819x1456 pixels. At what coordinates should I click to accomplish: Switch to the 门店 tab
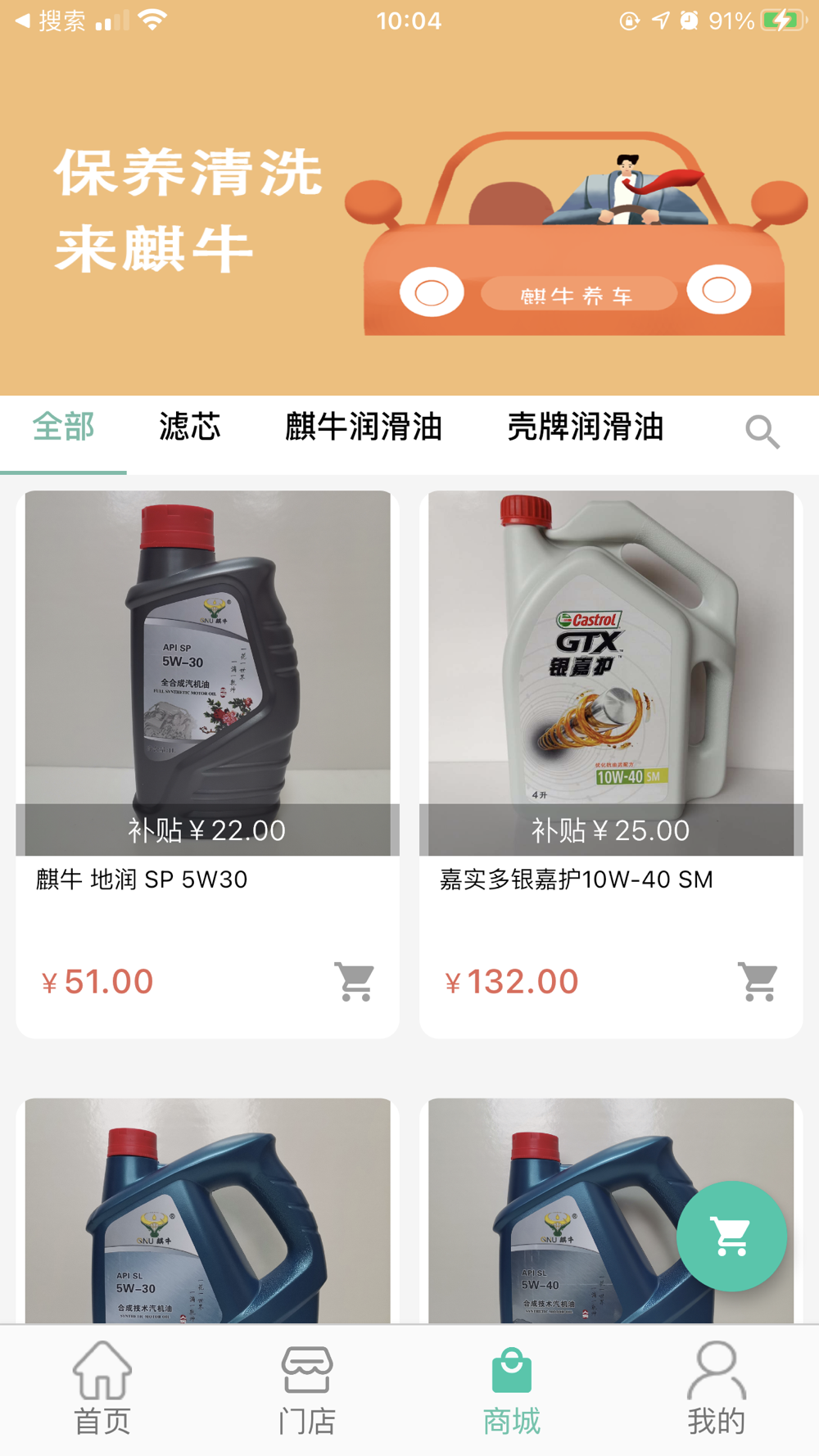coord(307,1387)
